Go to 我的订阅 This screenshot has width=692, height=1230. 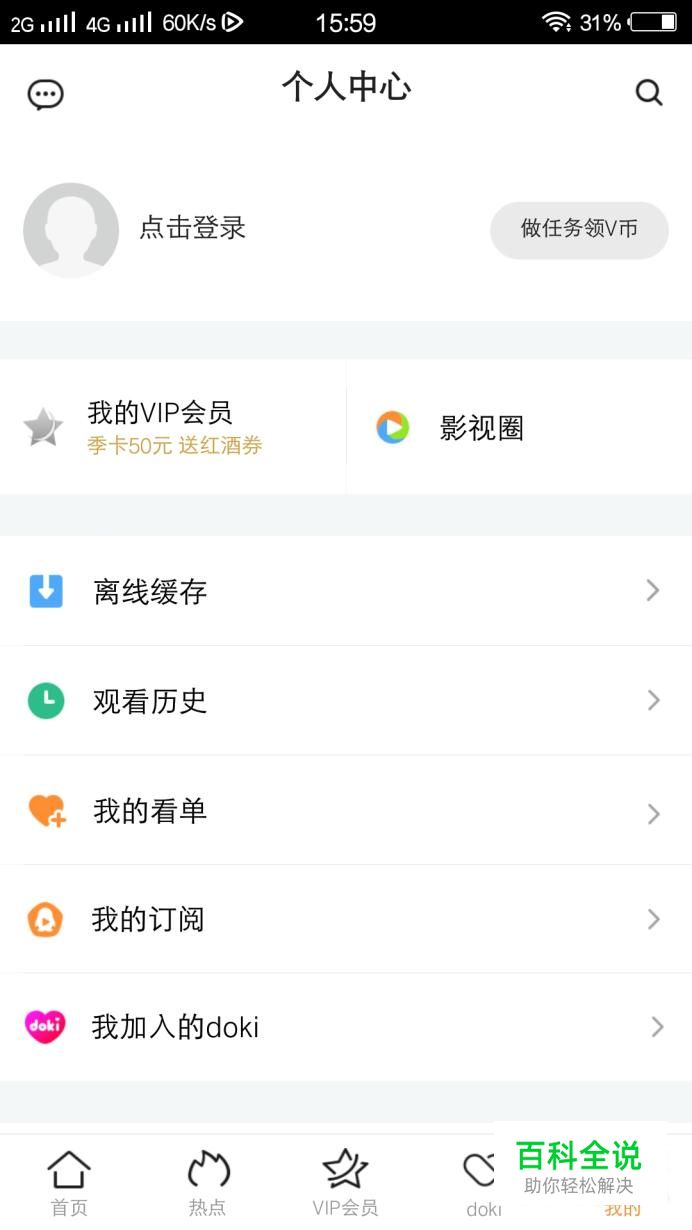click(x=148, y=919)
